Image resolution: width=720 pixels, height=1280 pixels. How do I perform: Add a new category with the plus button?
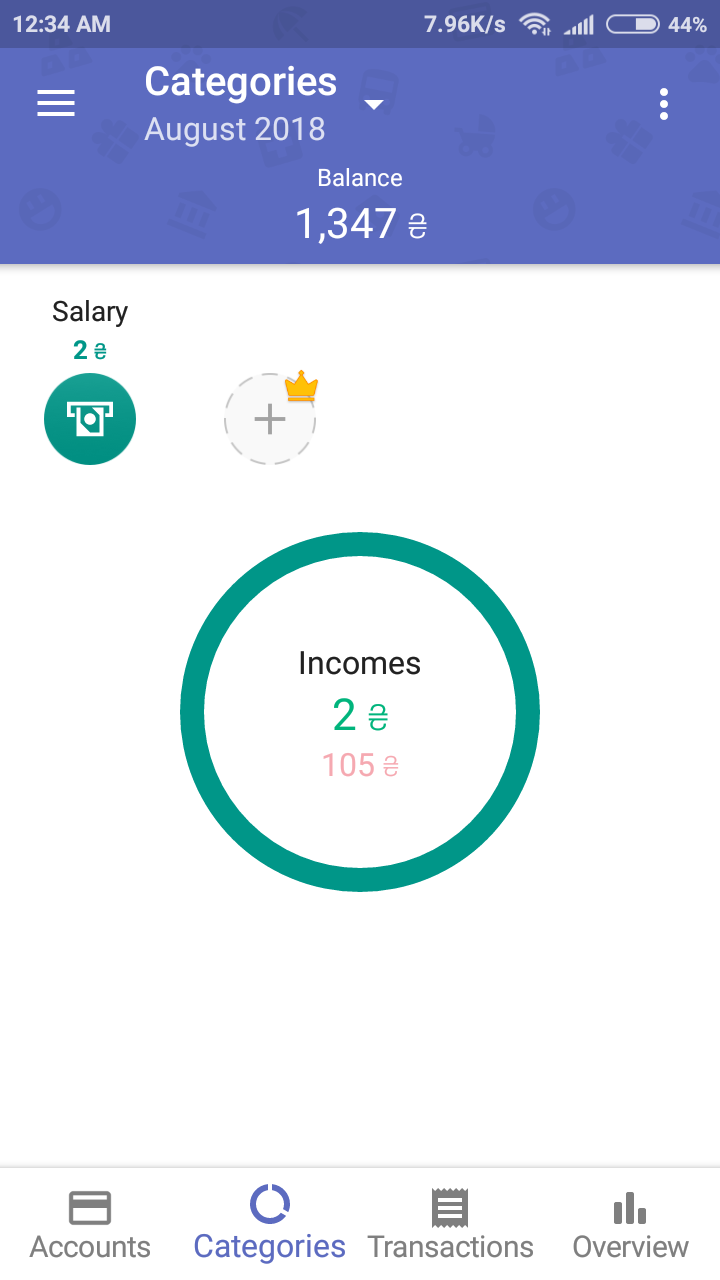[x=270, y=419]
